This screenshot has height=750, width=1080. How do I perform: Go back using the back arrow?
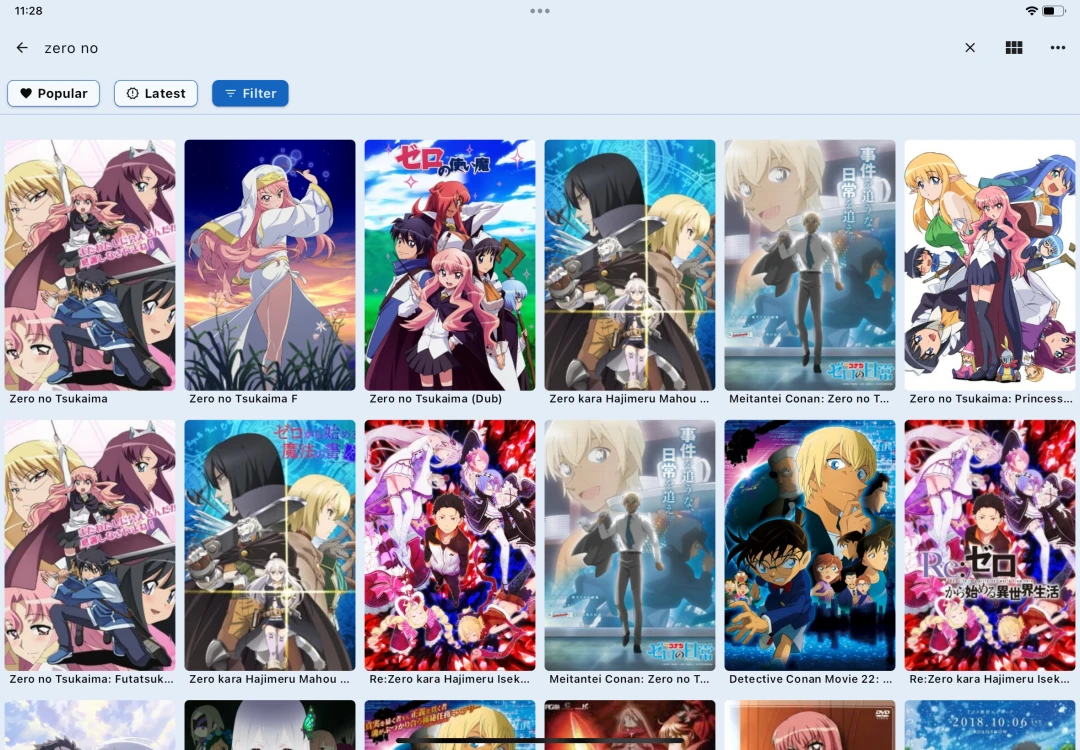(22, 48)
